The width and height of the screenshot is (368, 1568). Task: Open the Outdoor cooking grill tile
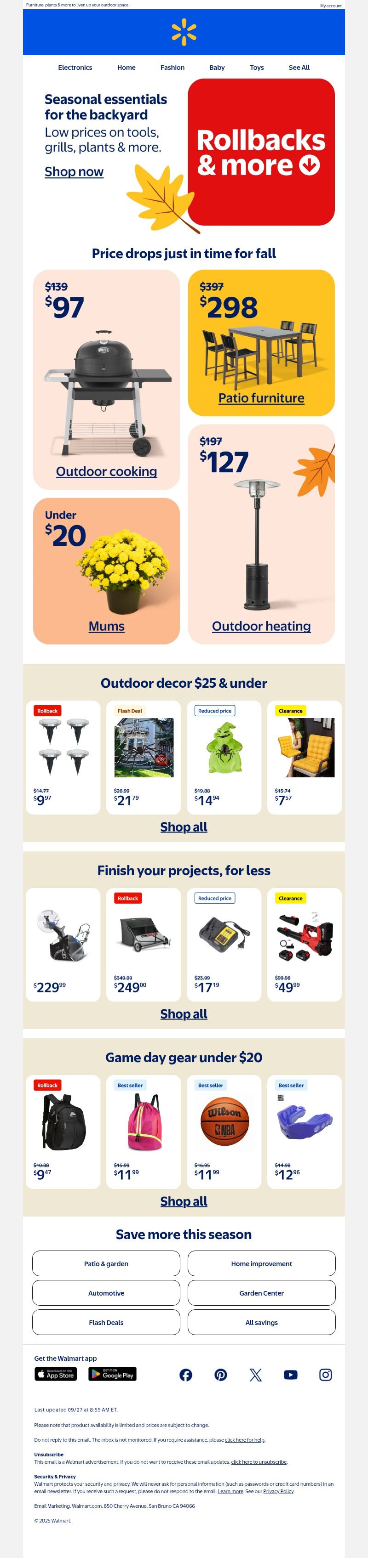(106, 380)
